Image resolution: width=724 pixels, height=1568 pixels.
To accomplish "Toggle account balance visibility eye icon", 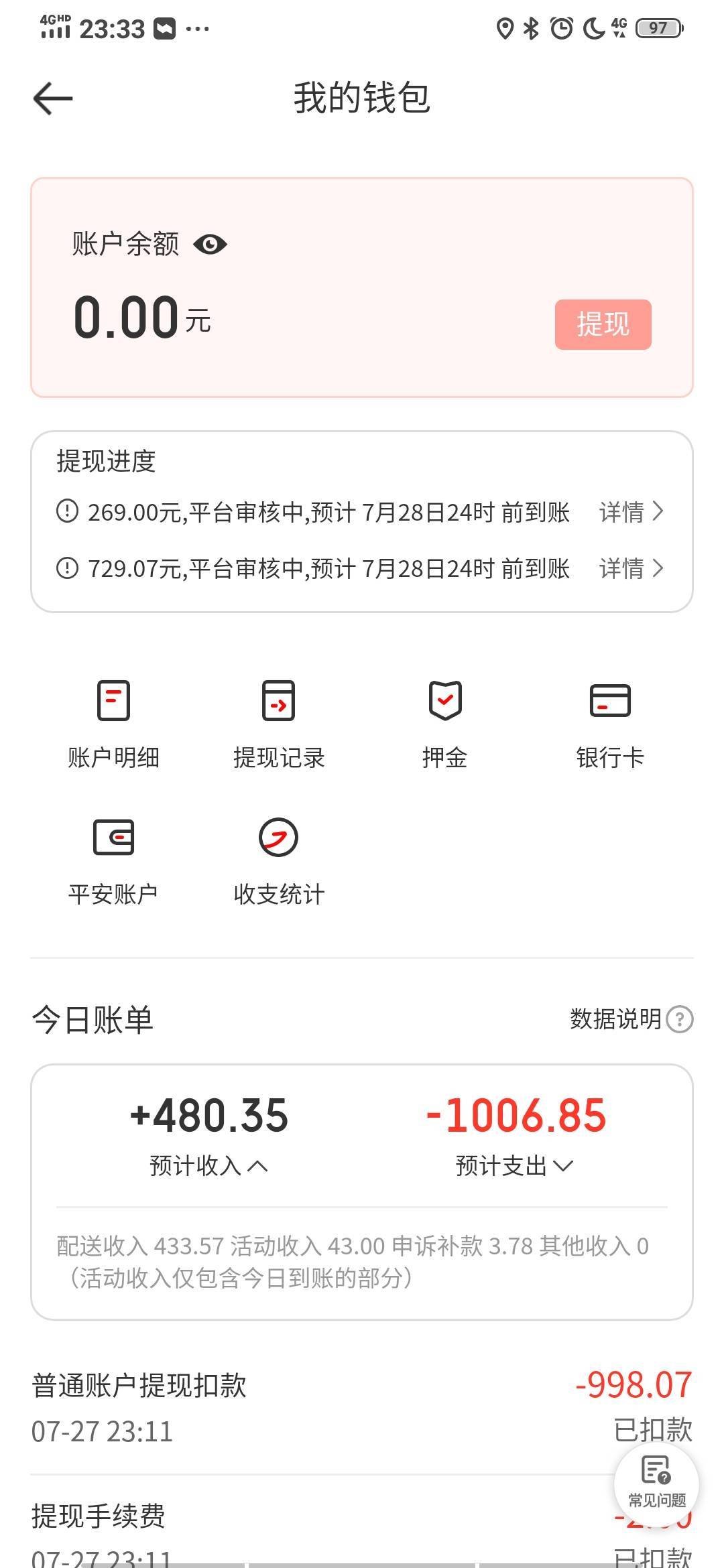I will click(x=210, y=245).
